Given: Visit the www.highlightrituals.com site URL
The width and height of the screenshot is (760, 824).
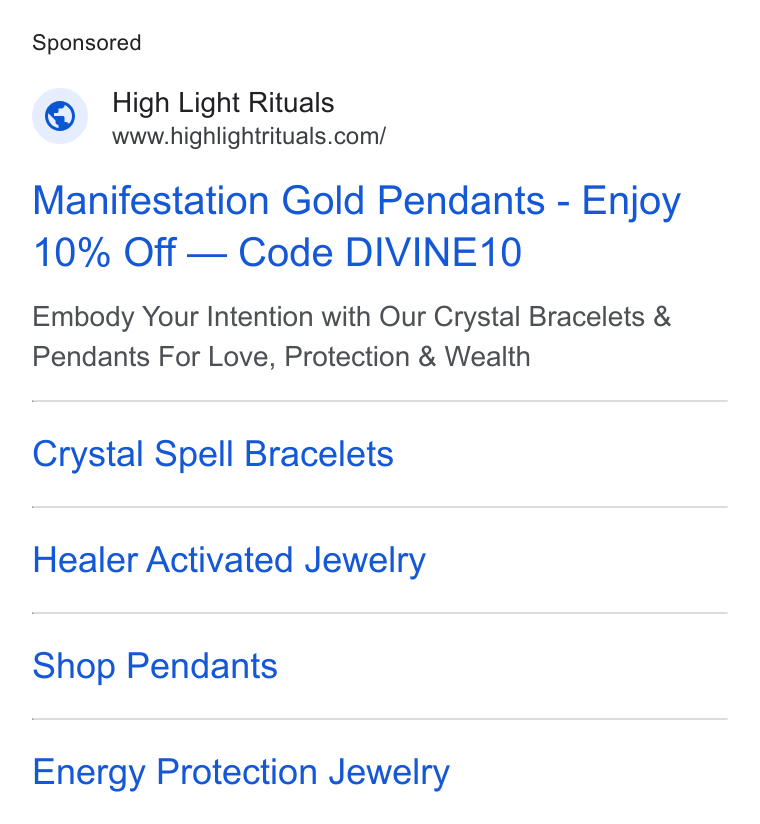Looking at the screenshot, I should click(249, 137).
